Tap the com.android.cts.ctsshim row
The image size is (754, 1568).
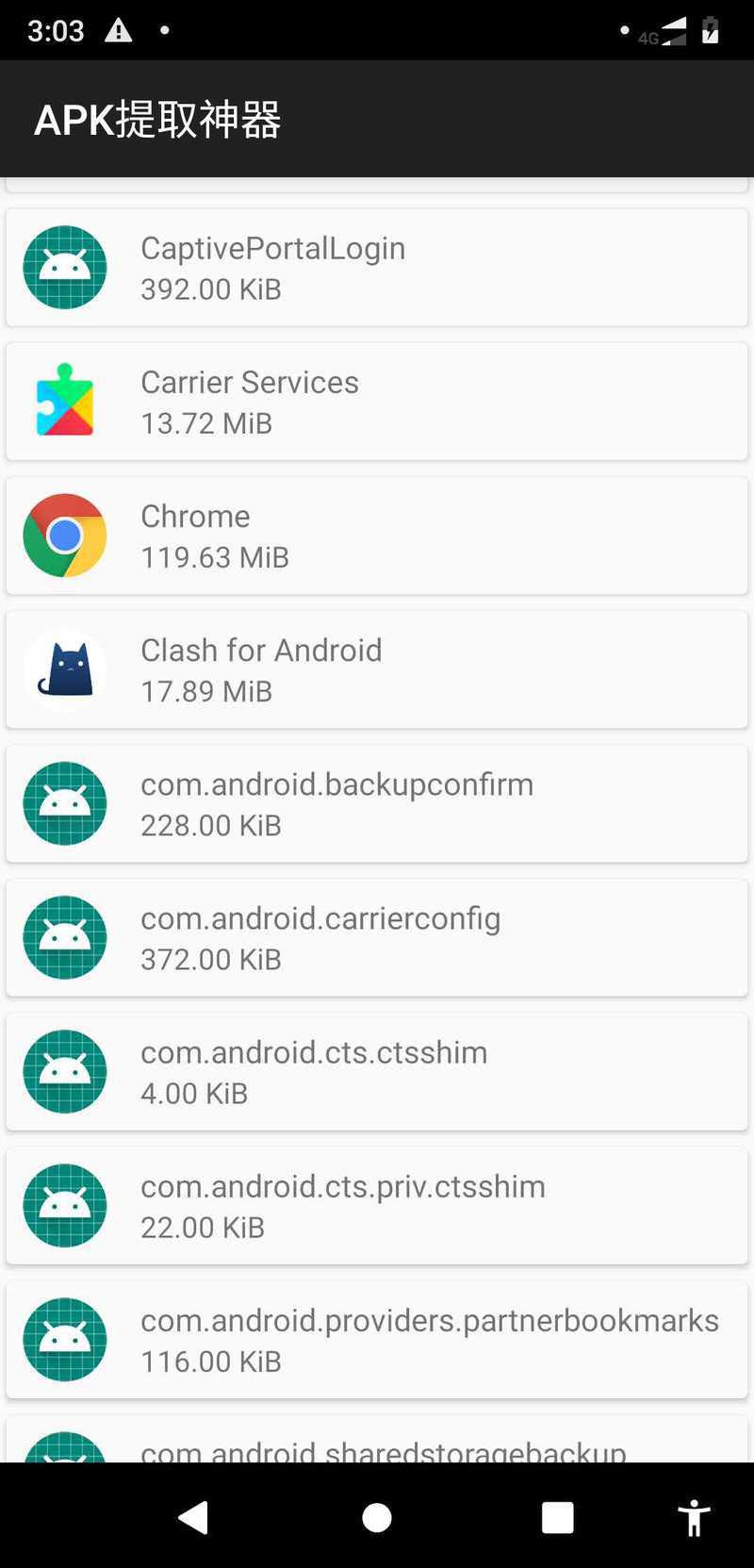click(x=377, y=1072)
